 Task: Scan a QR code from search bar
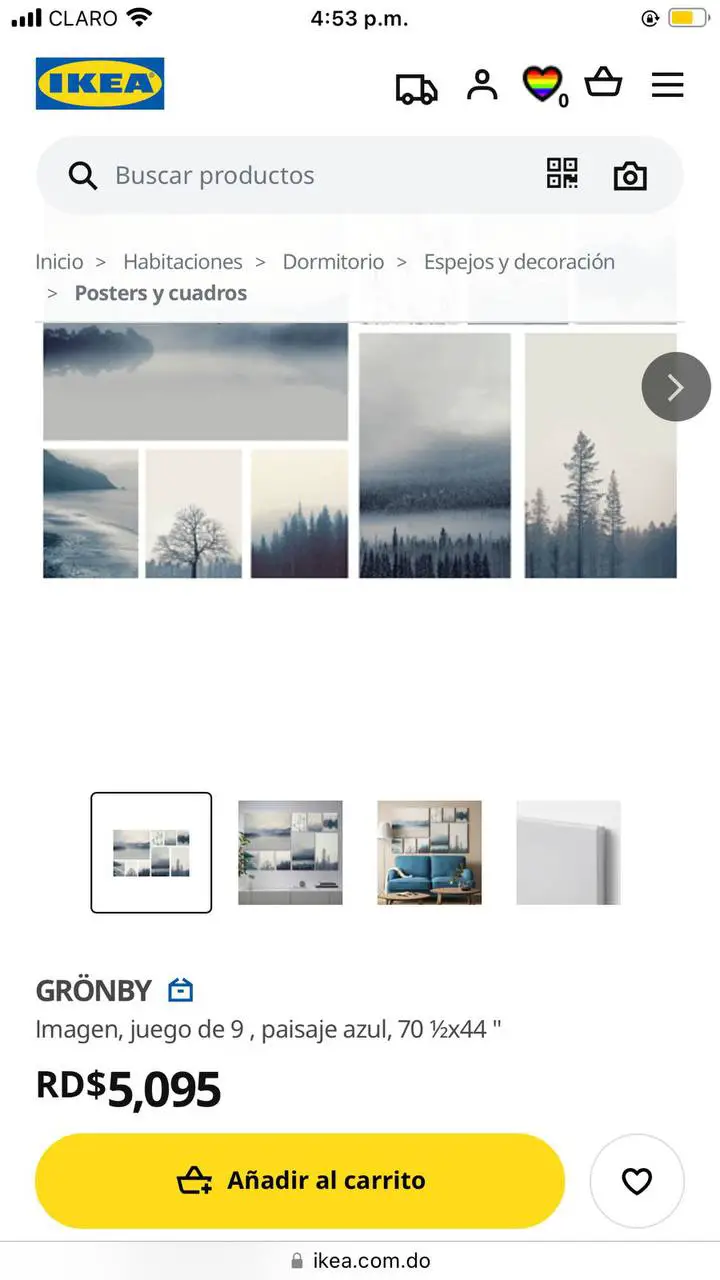coord(562,174)
